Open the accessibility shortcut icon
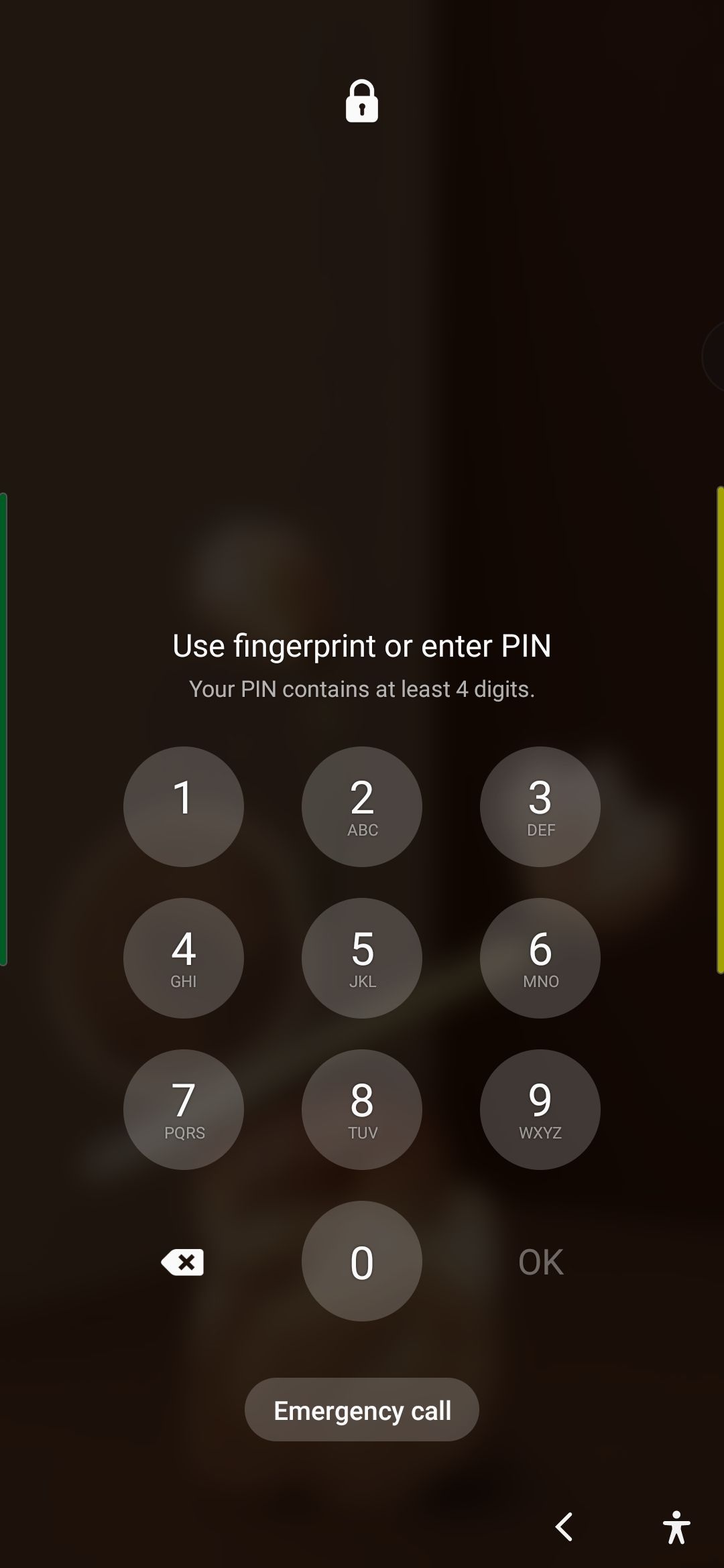This screenshot has height=1568, width=724. [x=676, y=1527]
